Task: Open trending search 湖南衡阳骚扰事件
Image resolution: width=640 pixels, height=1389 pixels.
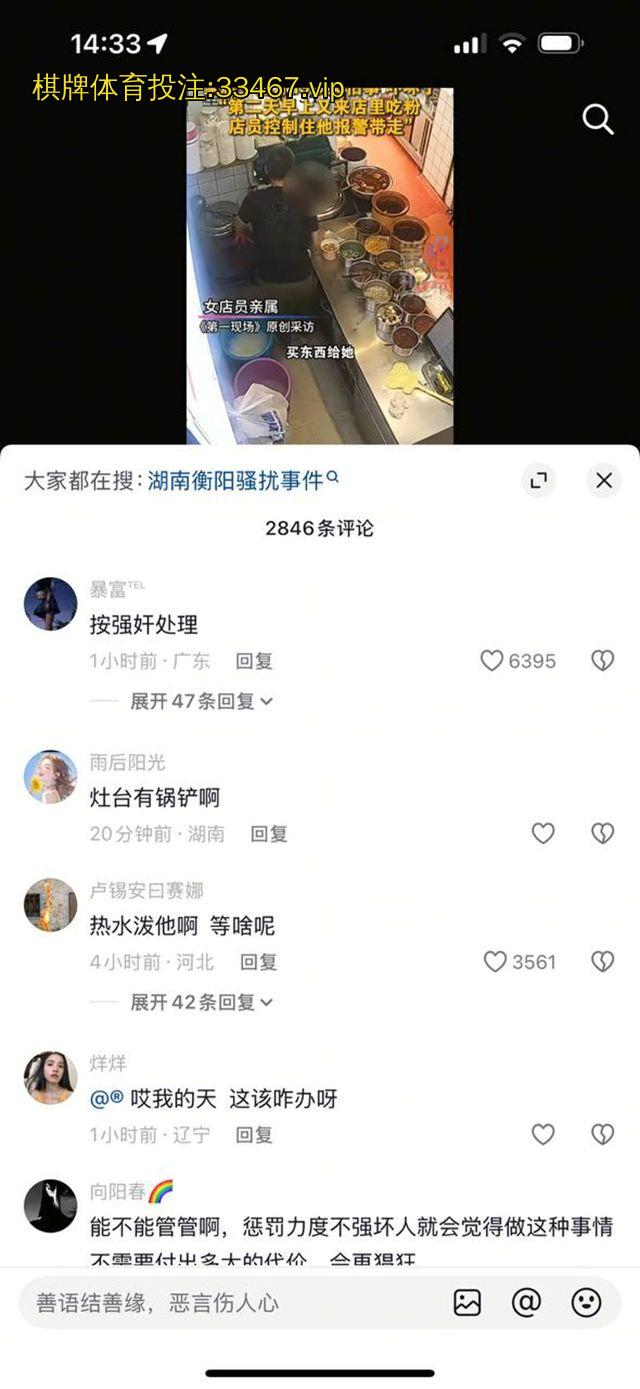Action: [x=242, y=481]
